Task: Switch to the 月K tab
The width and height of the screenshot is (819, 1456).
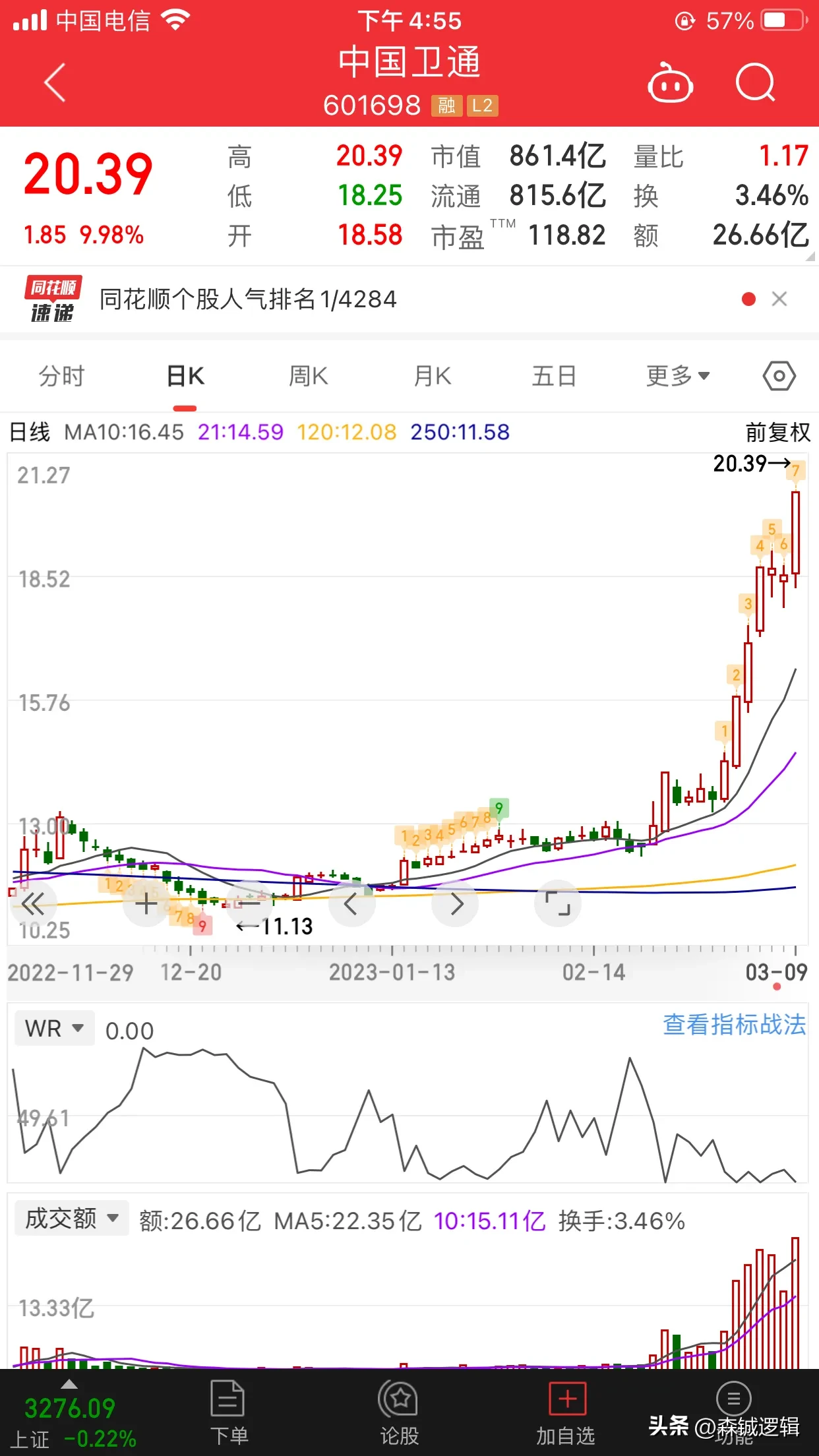Action: coord(432,377)
